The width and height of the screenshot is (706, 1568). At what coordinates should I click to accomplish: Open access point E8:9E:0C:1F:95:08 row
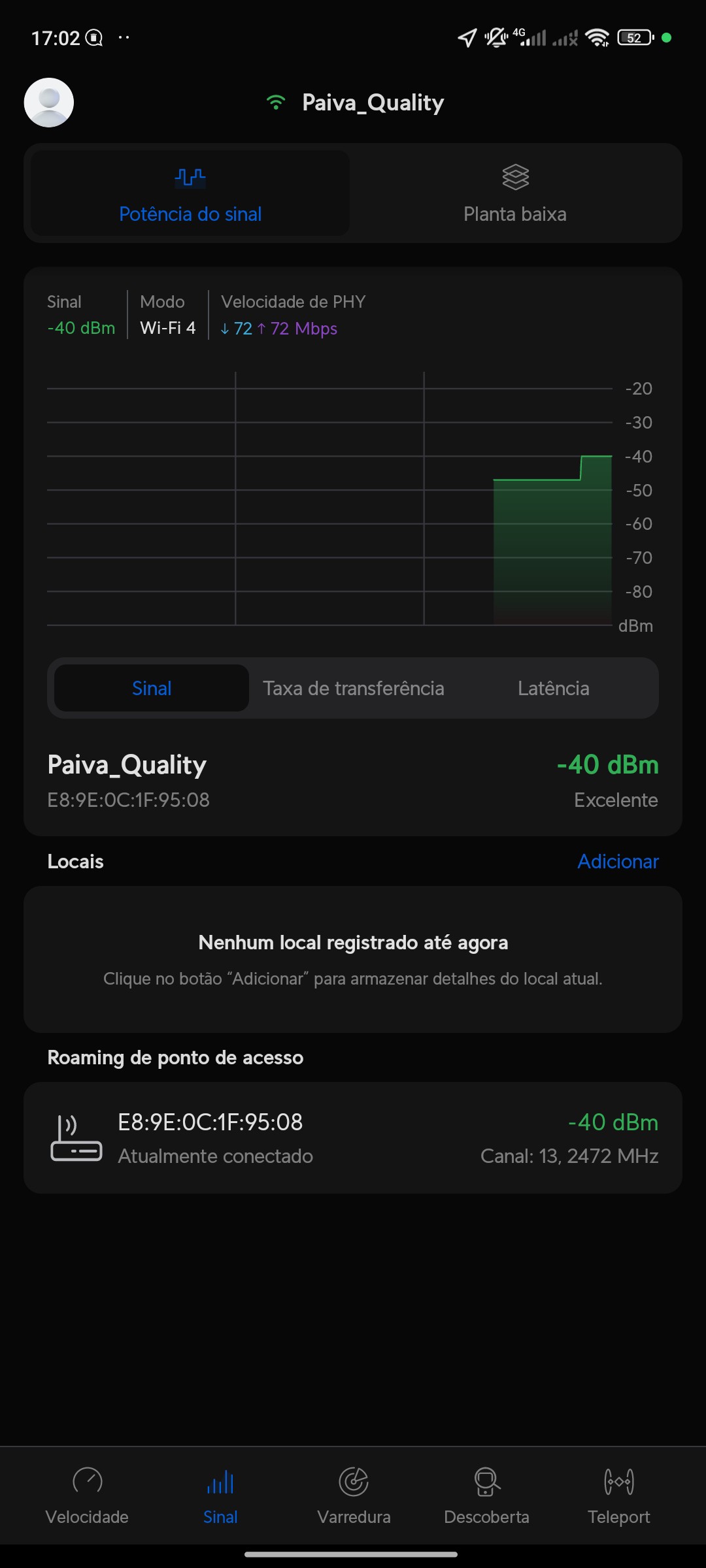point(353,1138)
